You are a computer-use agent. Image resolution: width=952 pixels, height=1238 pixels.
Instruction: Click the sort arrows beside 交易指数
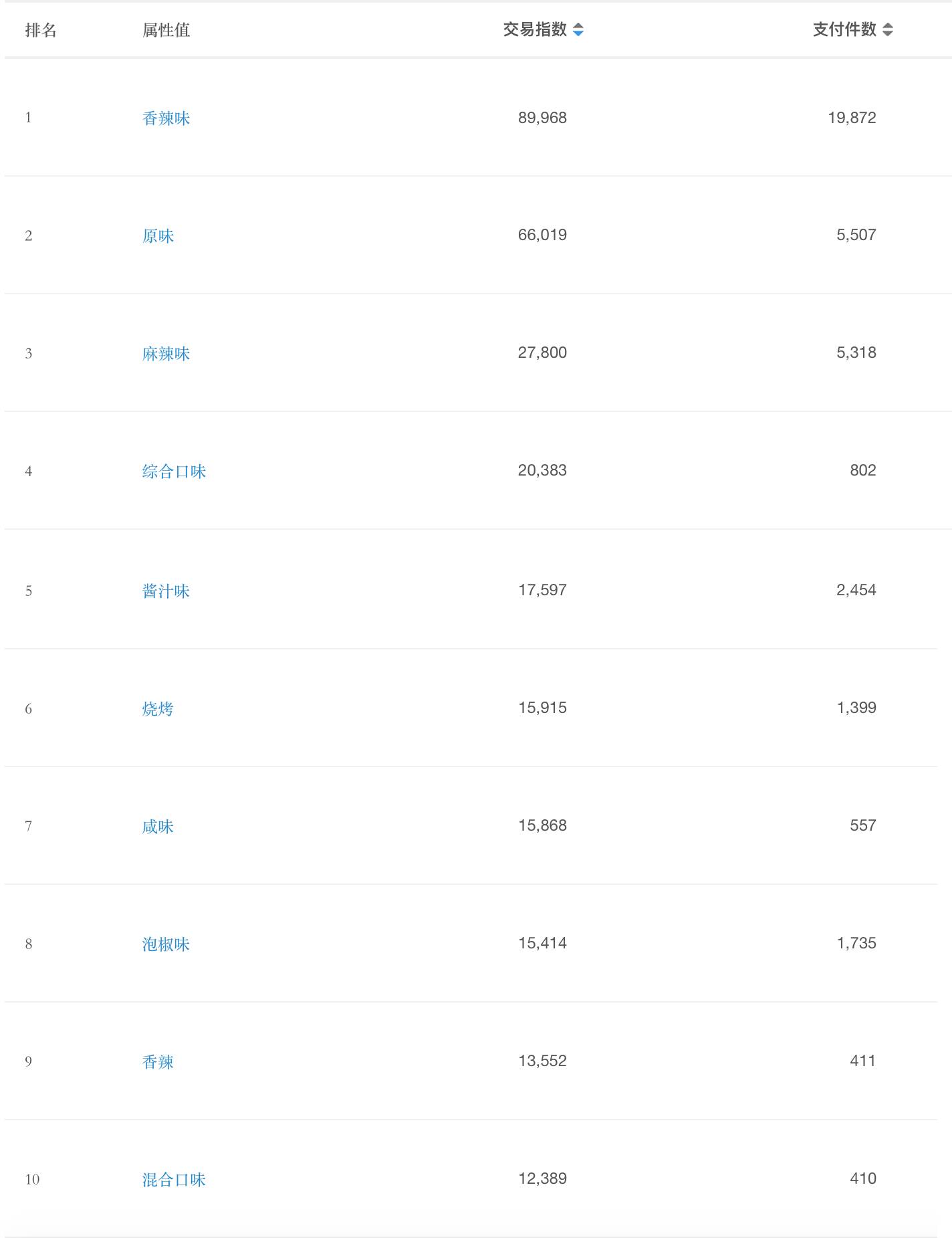coord(578,29)
